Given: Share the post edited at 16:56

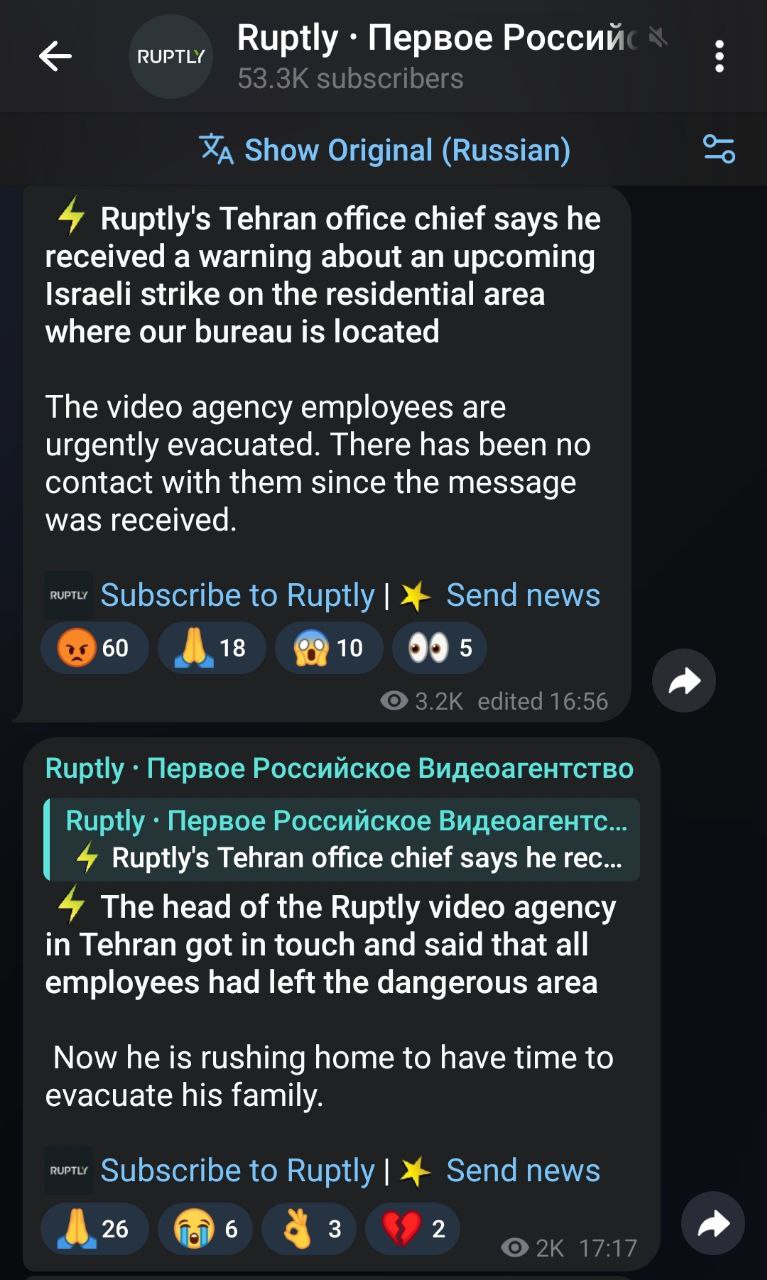Looking at the screenshot, I should (x=684, y=681).
